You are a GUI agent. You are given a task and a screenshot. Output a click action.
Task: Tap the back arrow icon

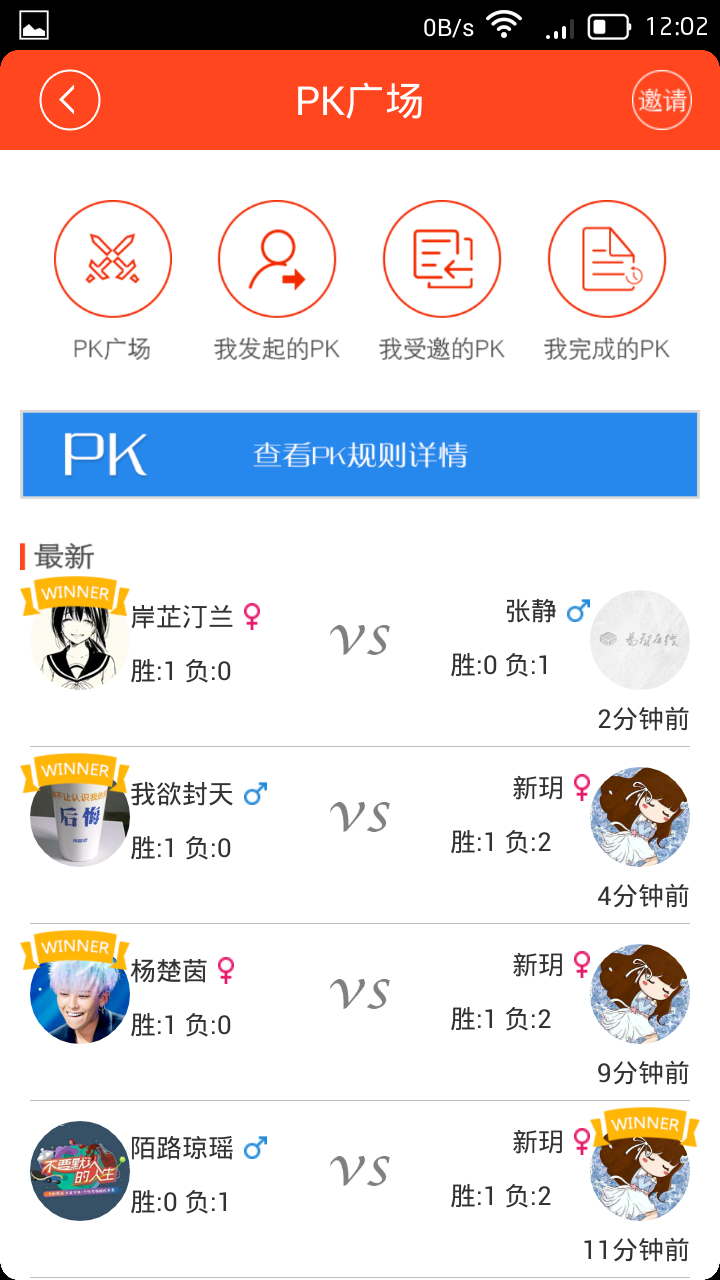[68, 100]
